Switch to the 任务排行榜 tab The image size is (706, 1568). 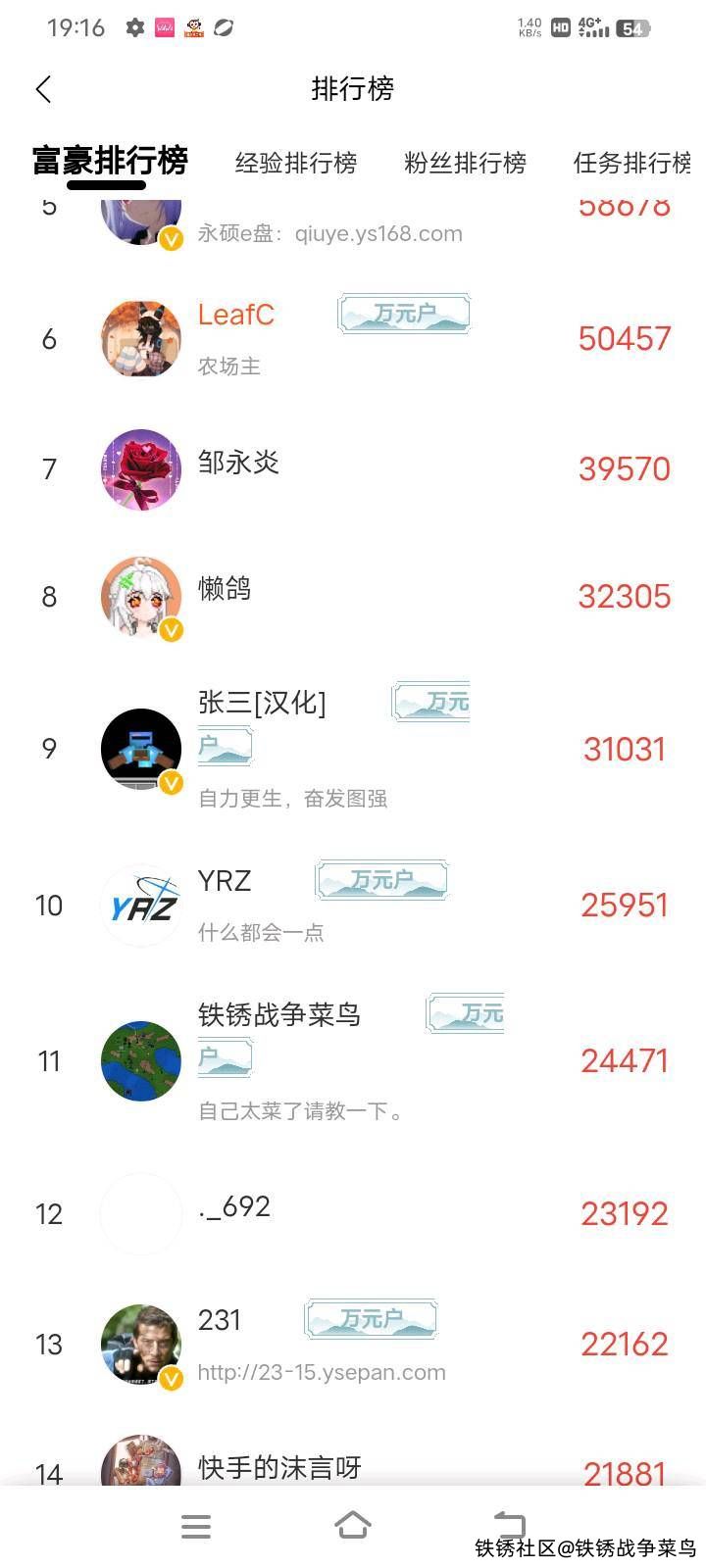click(x=631, y=163)
